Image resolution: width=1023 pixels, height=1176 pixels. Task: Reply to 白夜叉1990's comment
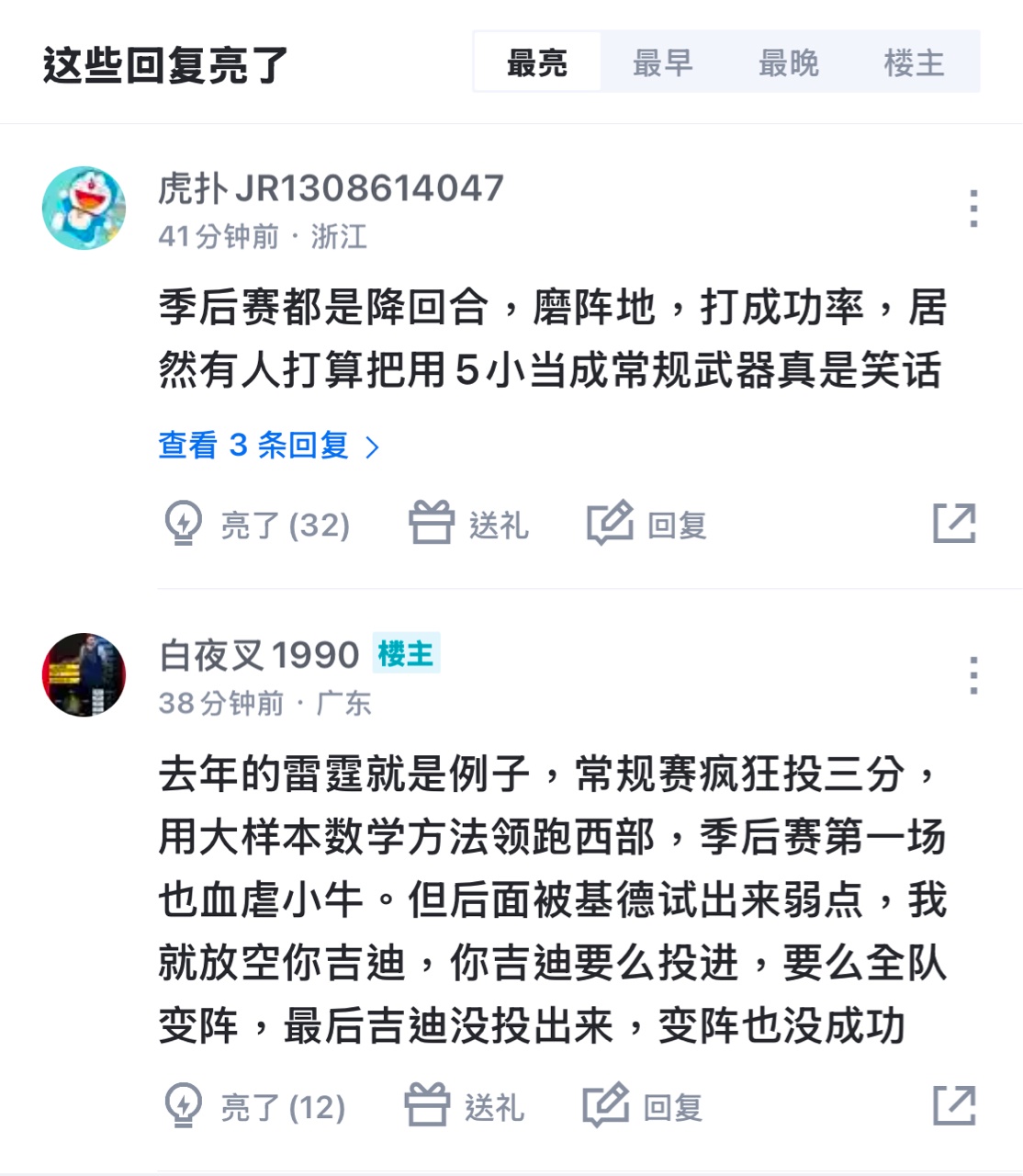point(643,1106)
